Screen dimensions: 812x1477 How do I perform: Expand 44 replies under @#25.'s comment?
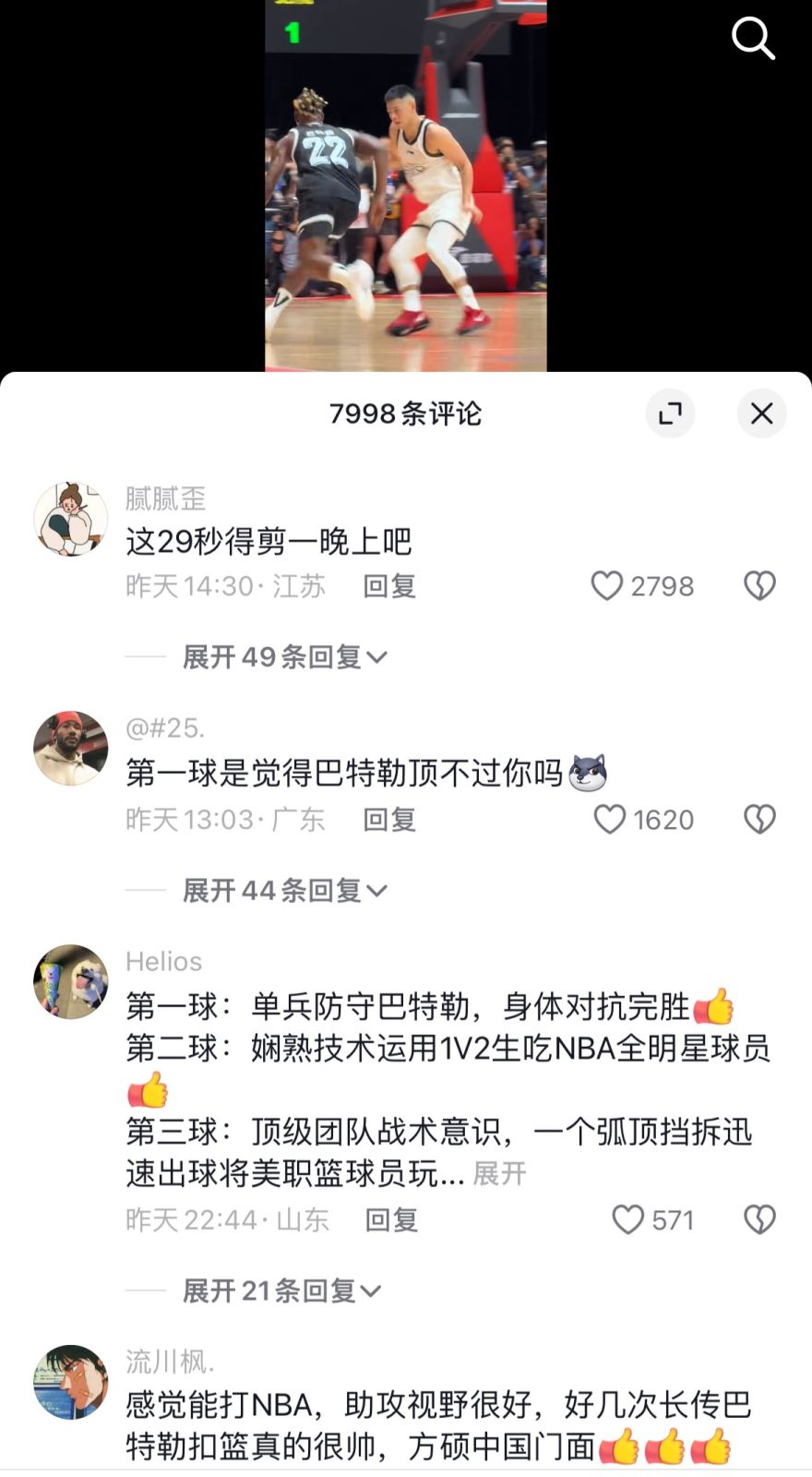coord(284,891)
